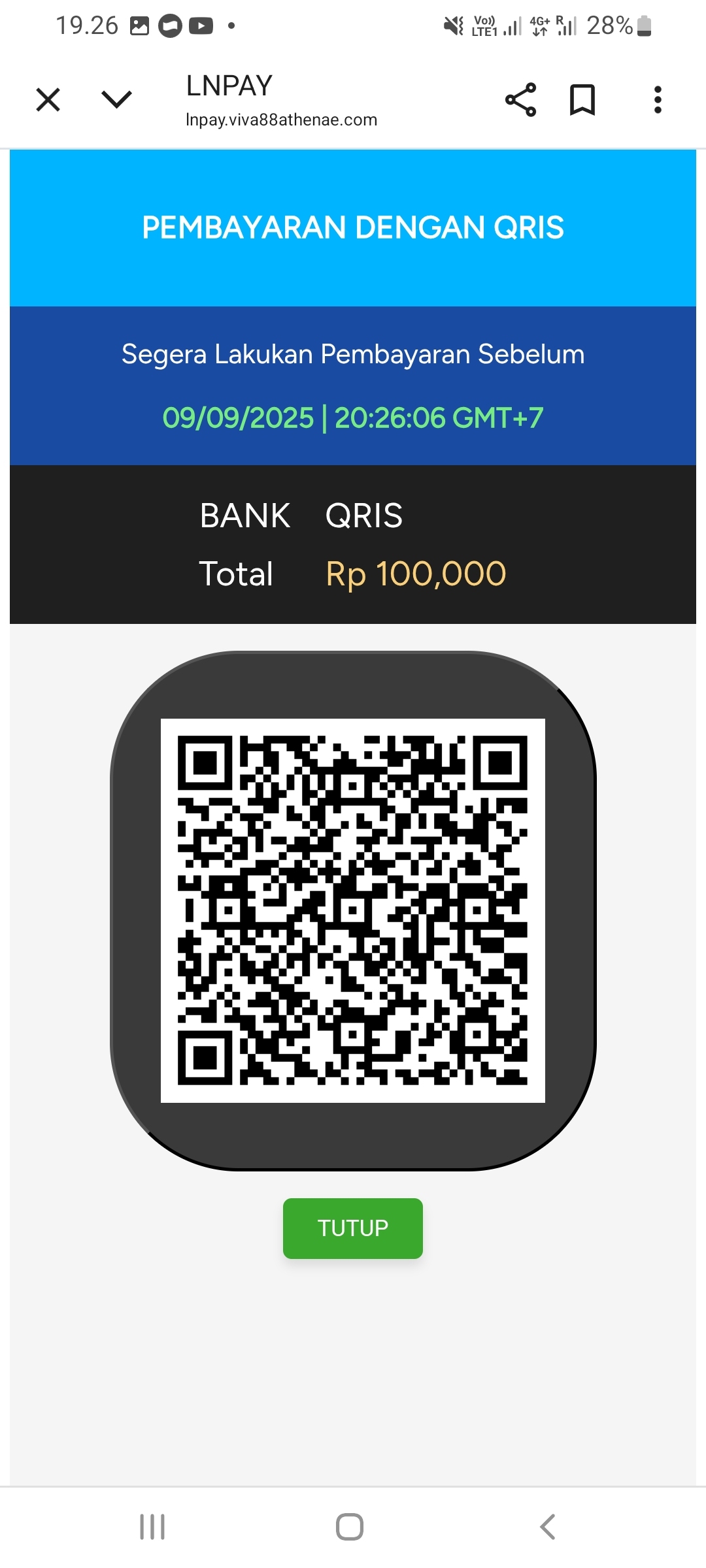Go back using the system navigation bar

[548, 1527]
